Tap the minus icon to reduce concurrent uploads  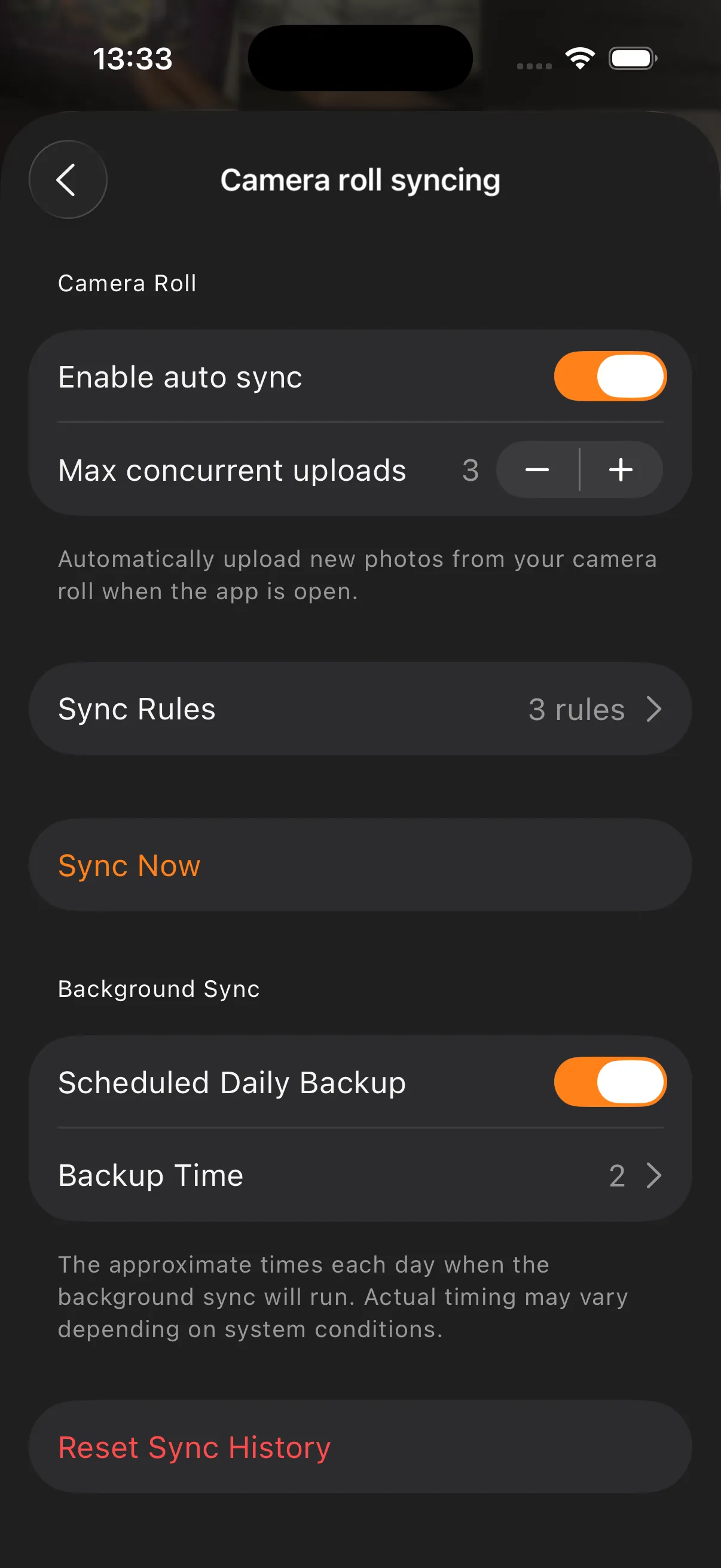538,469
